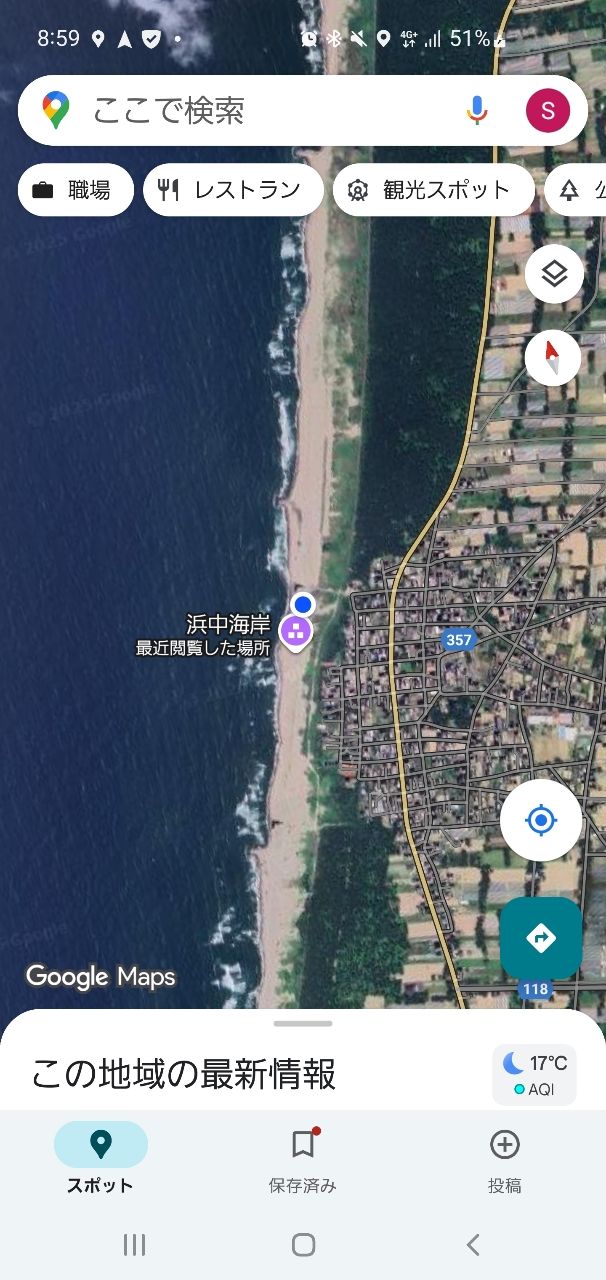
Task: Check the 17°C weather widget
Action: point(534,1074)
